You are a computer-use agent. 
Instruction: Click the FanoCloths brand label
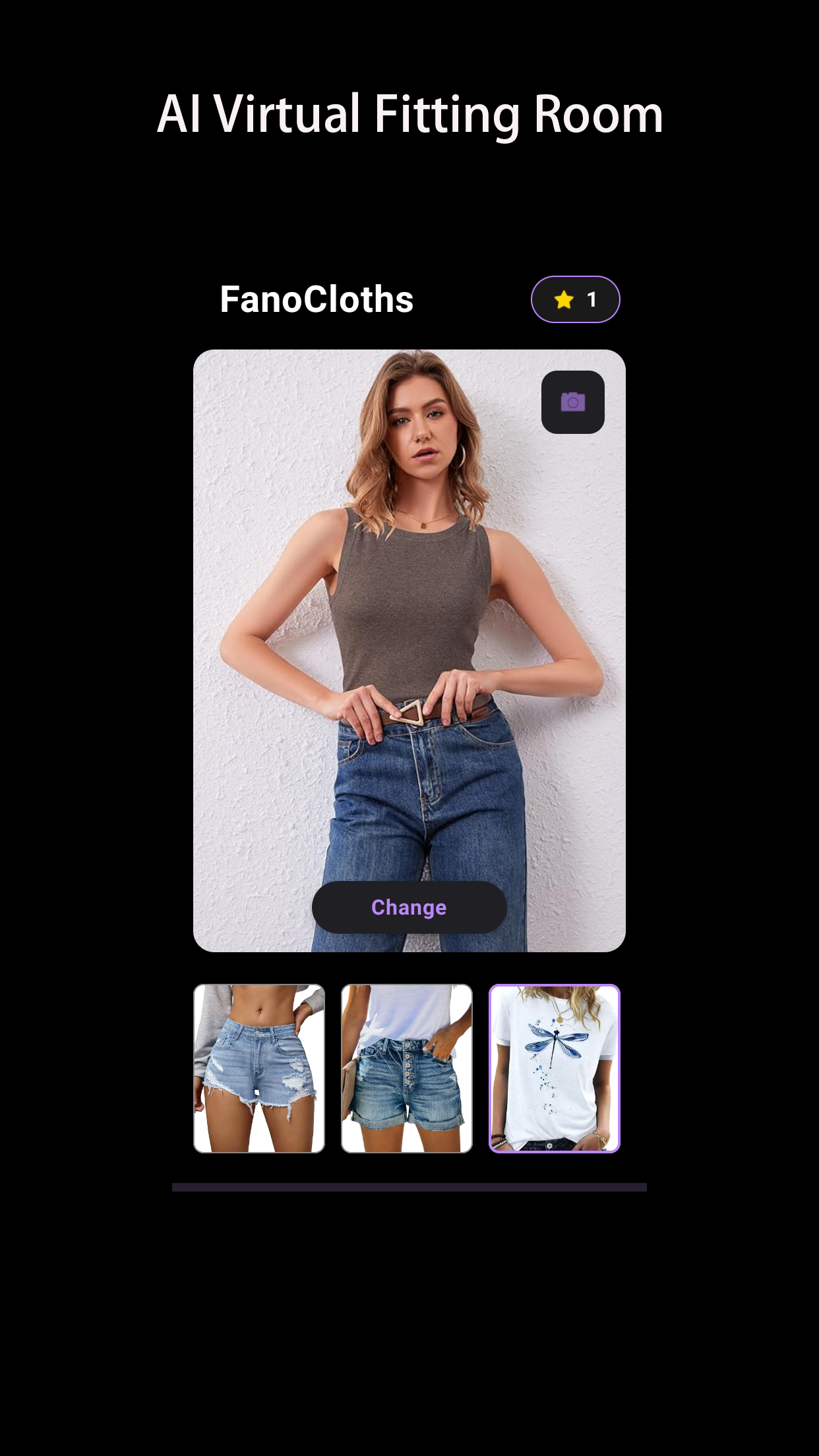317,299
